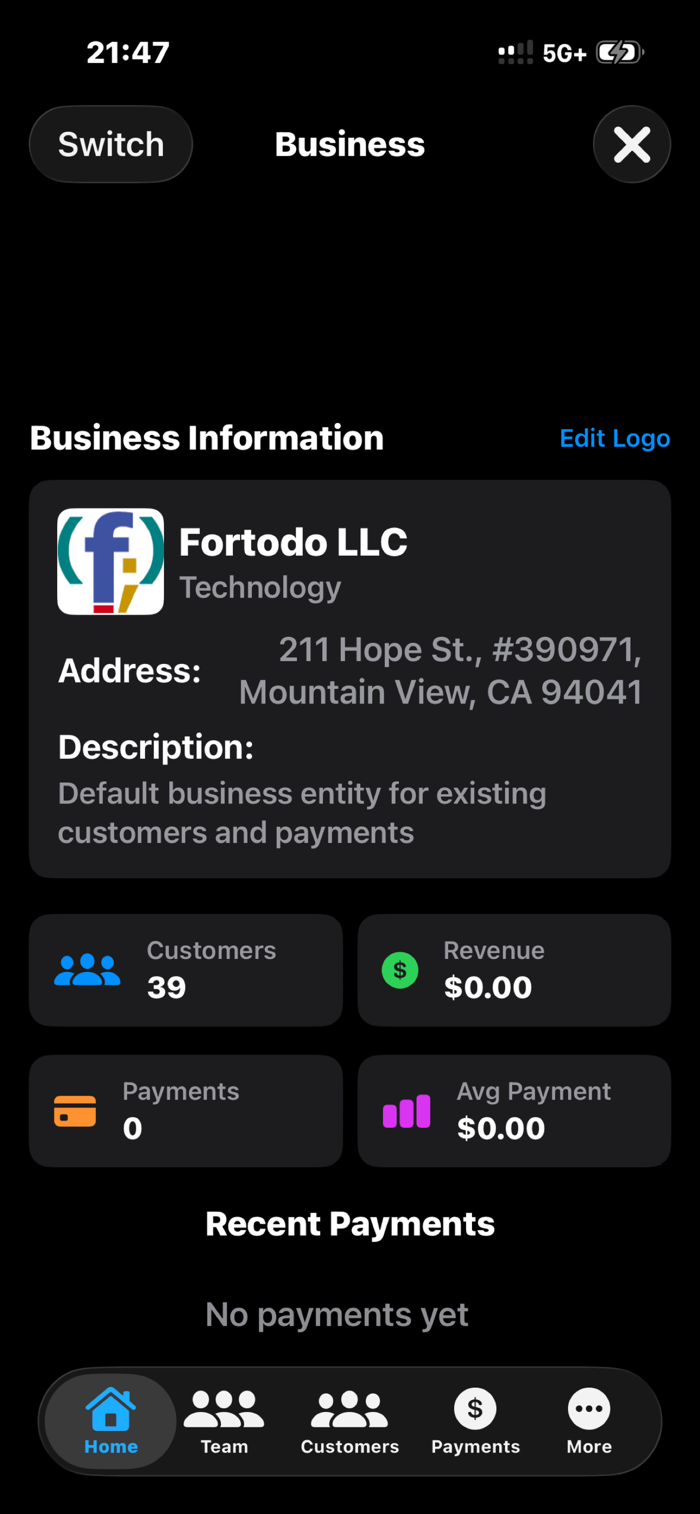This screenshot has height=1514, width=700.
Task: Switch to the Team tab
Action: coord(224,1421)
